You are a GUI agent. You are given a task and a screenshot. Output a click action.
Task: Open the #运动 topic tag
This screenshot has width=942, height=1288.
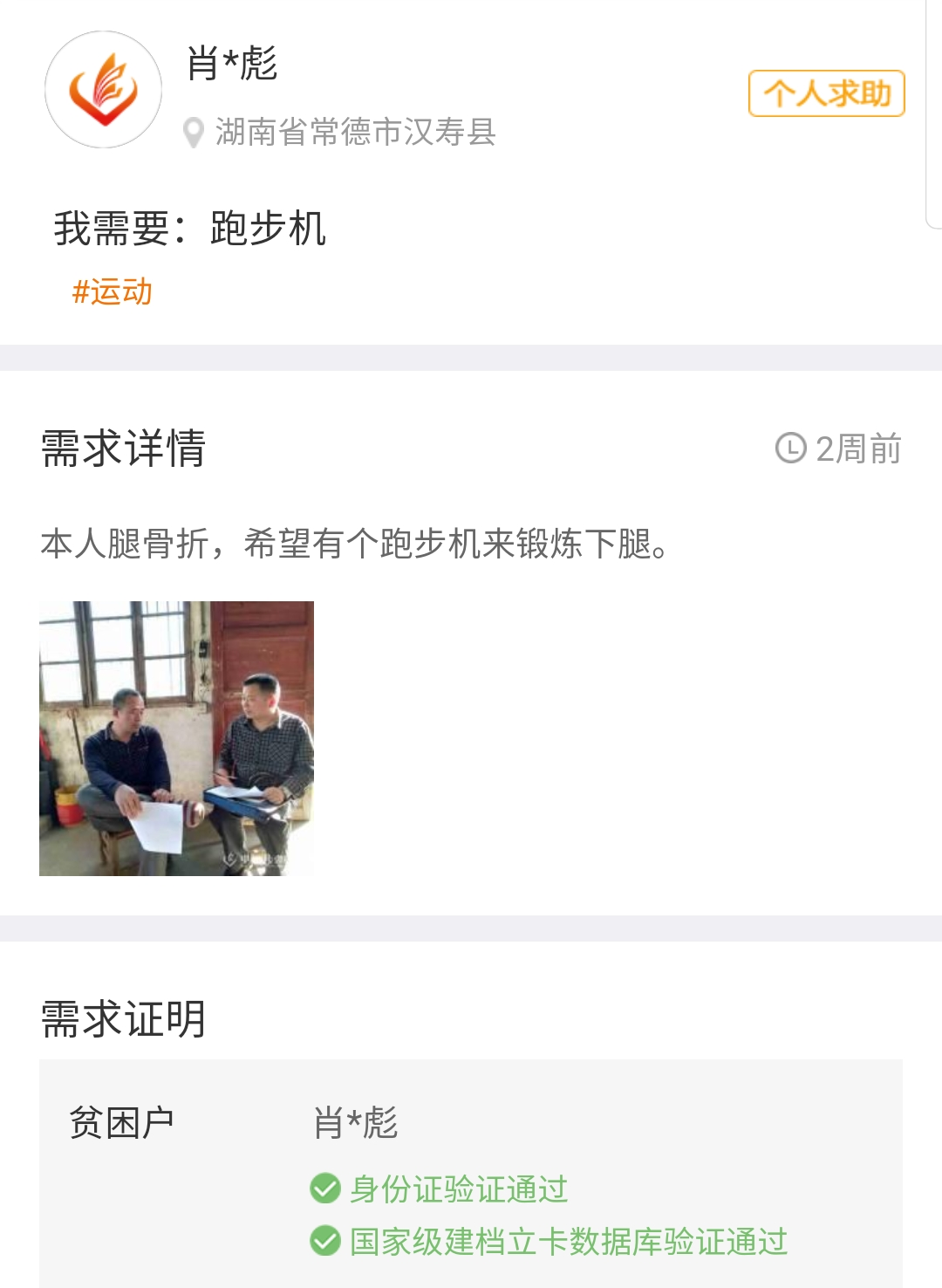tap(113, 291)
